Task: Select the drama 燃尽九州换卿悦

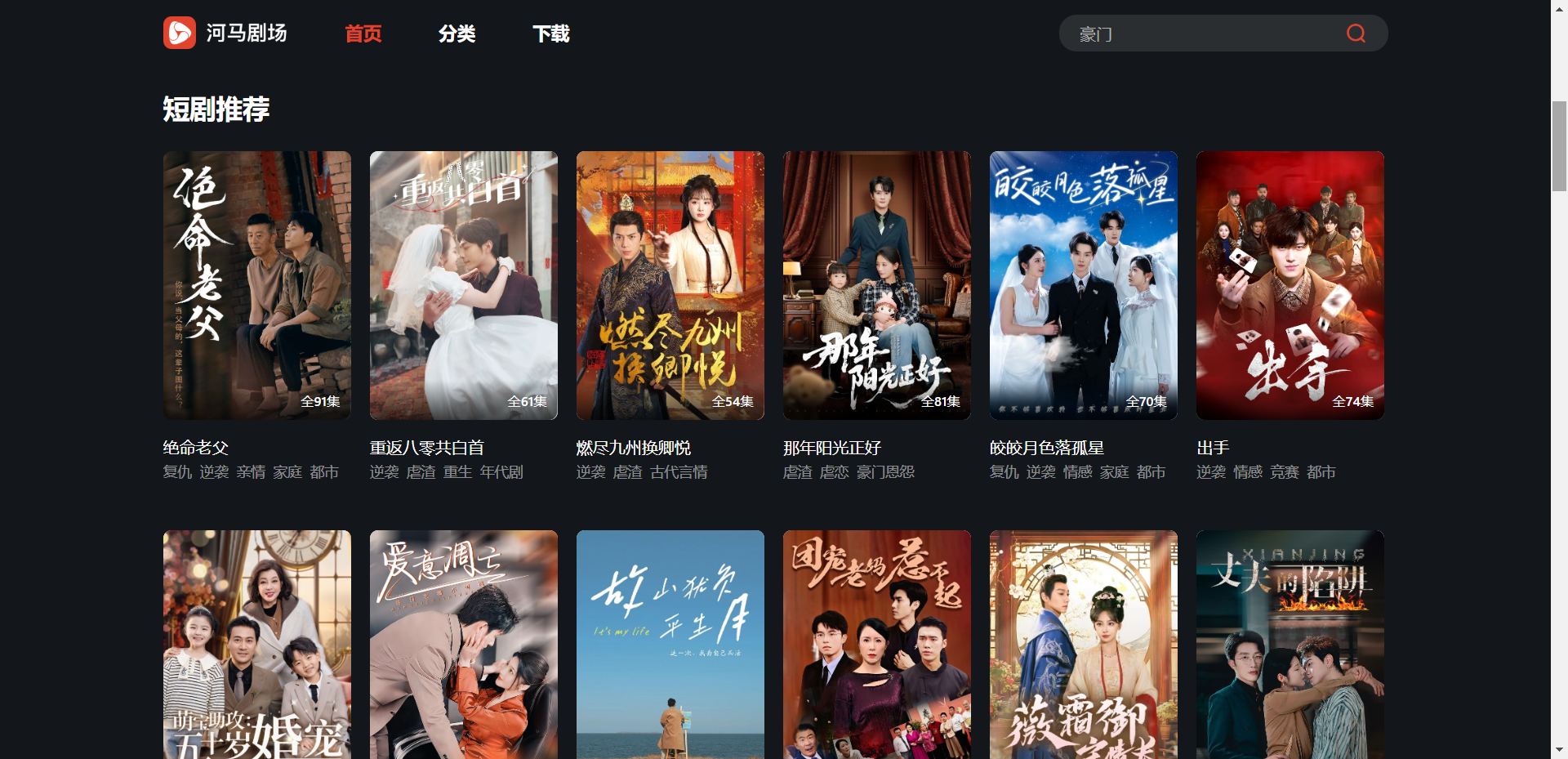Action: tap(670, 285)
